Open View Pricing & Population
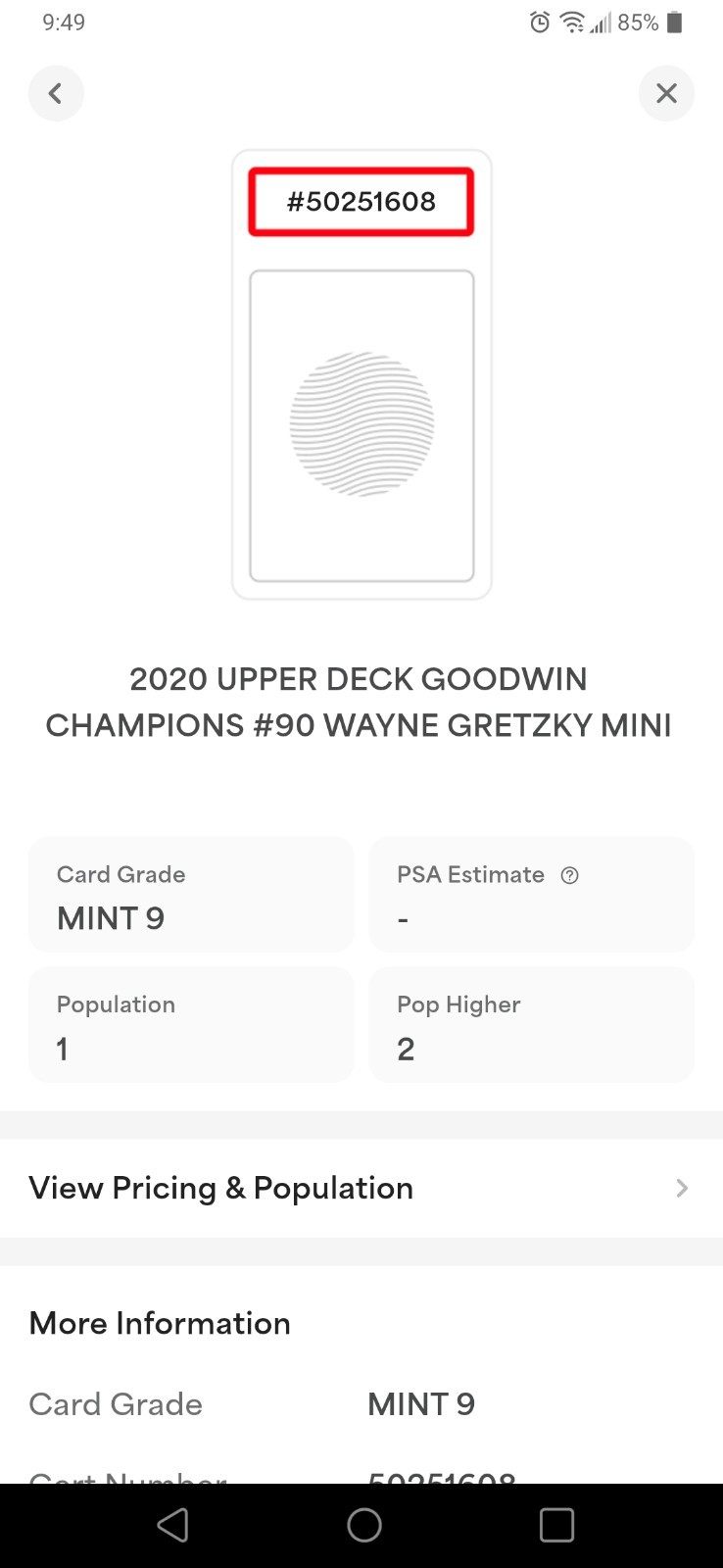The image size is (723, 1568). click(x=361, y=1188)
